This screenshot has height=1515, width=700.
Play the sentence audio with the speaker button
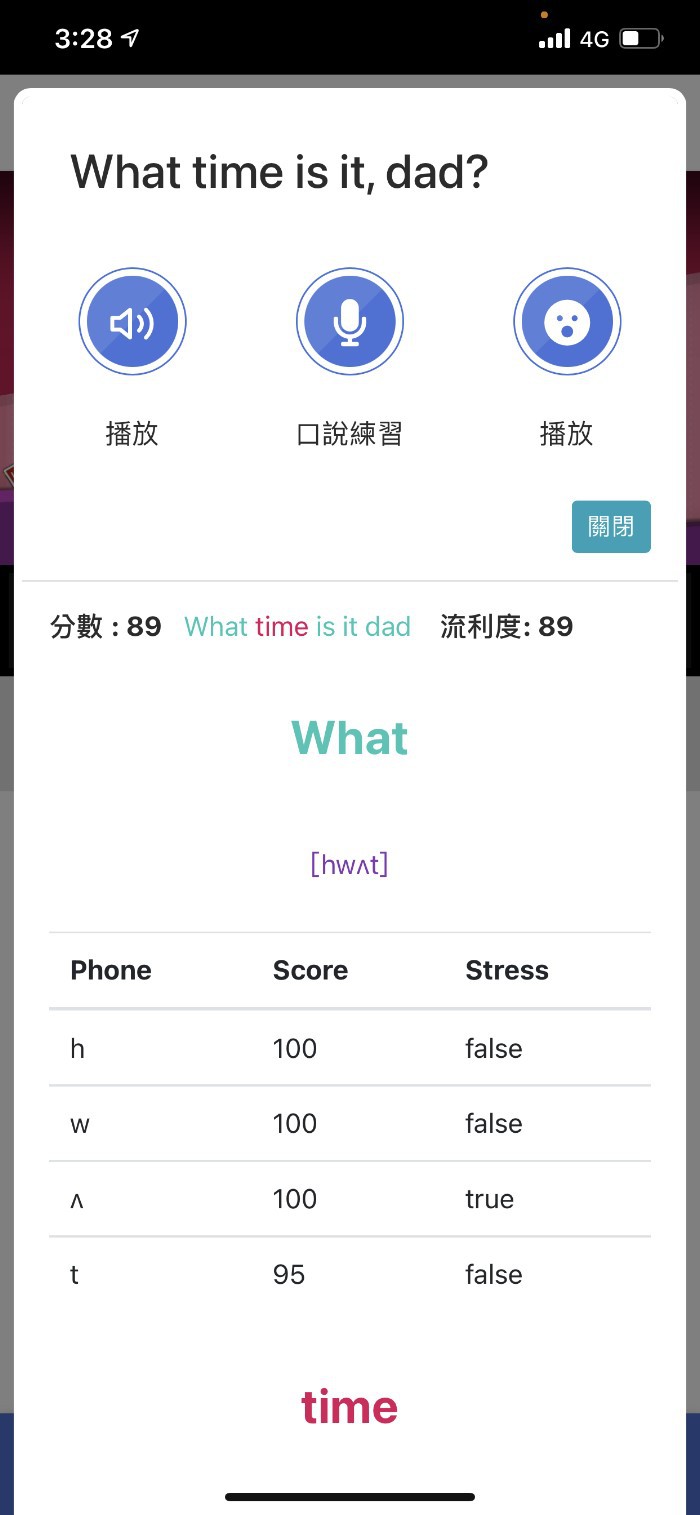point(133,322)
